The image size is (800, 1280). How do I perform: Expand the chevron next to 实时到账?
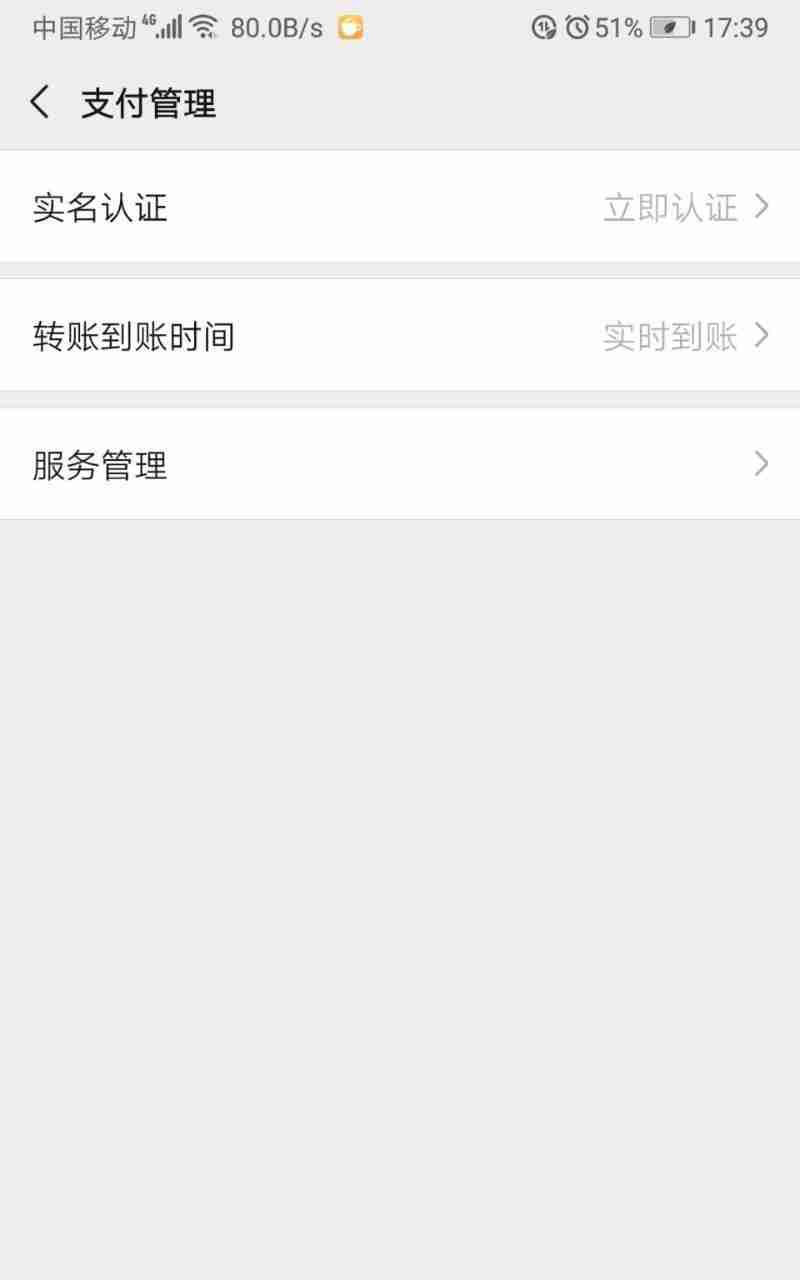point(762,336)
